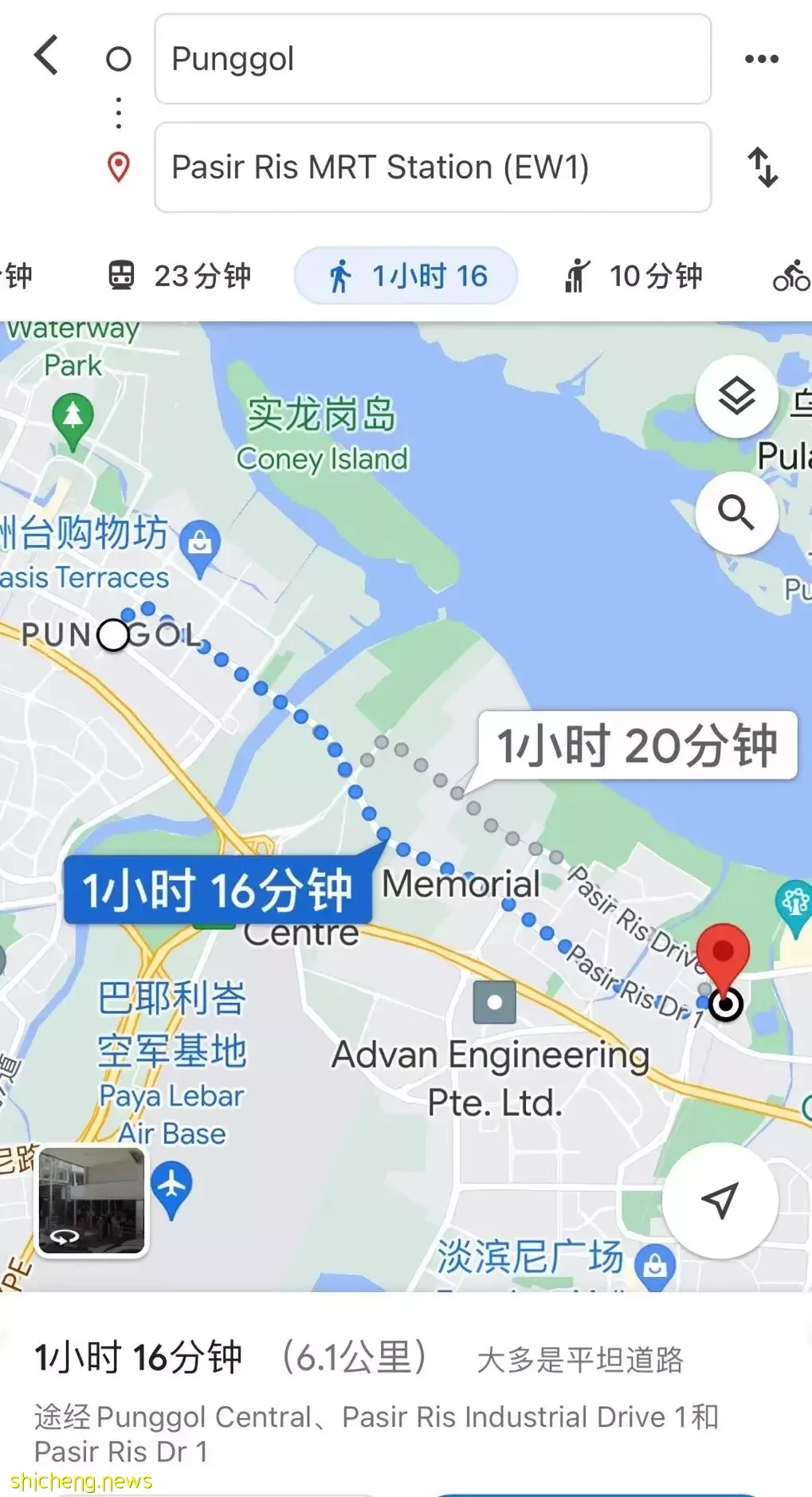This screenshot has width=812, height=1497.
Task: Select walking 1小时 16 mode
Action: [406, 276]
